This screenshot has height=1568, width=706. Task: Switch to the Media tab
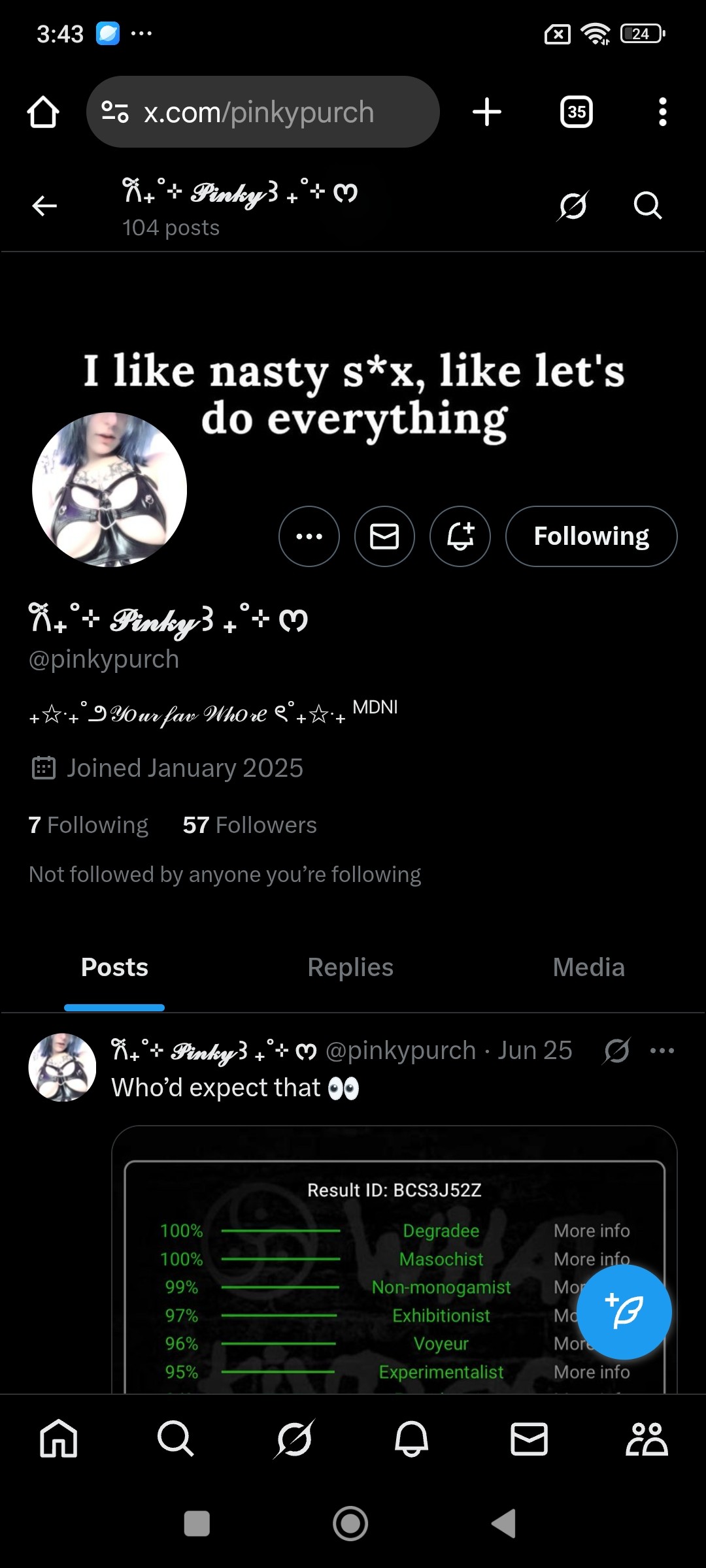tap(588, 968)
